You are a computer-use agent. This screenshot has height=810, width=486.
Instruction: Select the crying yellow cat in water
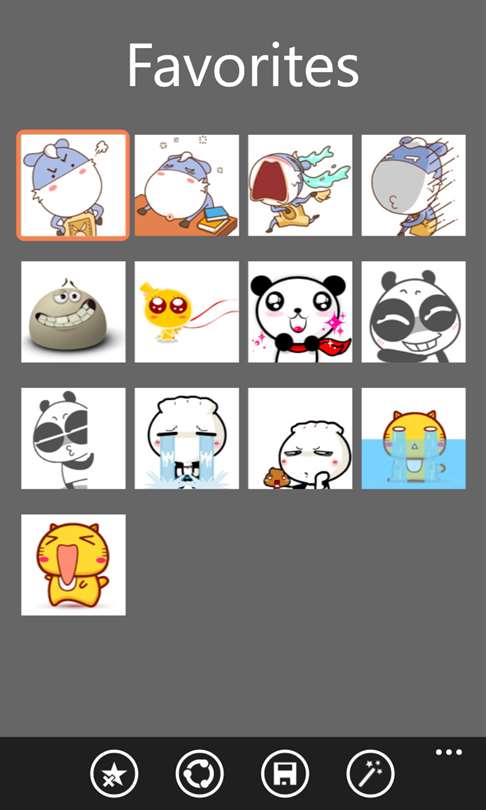tap(413, 439)
